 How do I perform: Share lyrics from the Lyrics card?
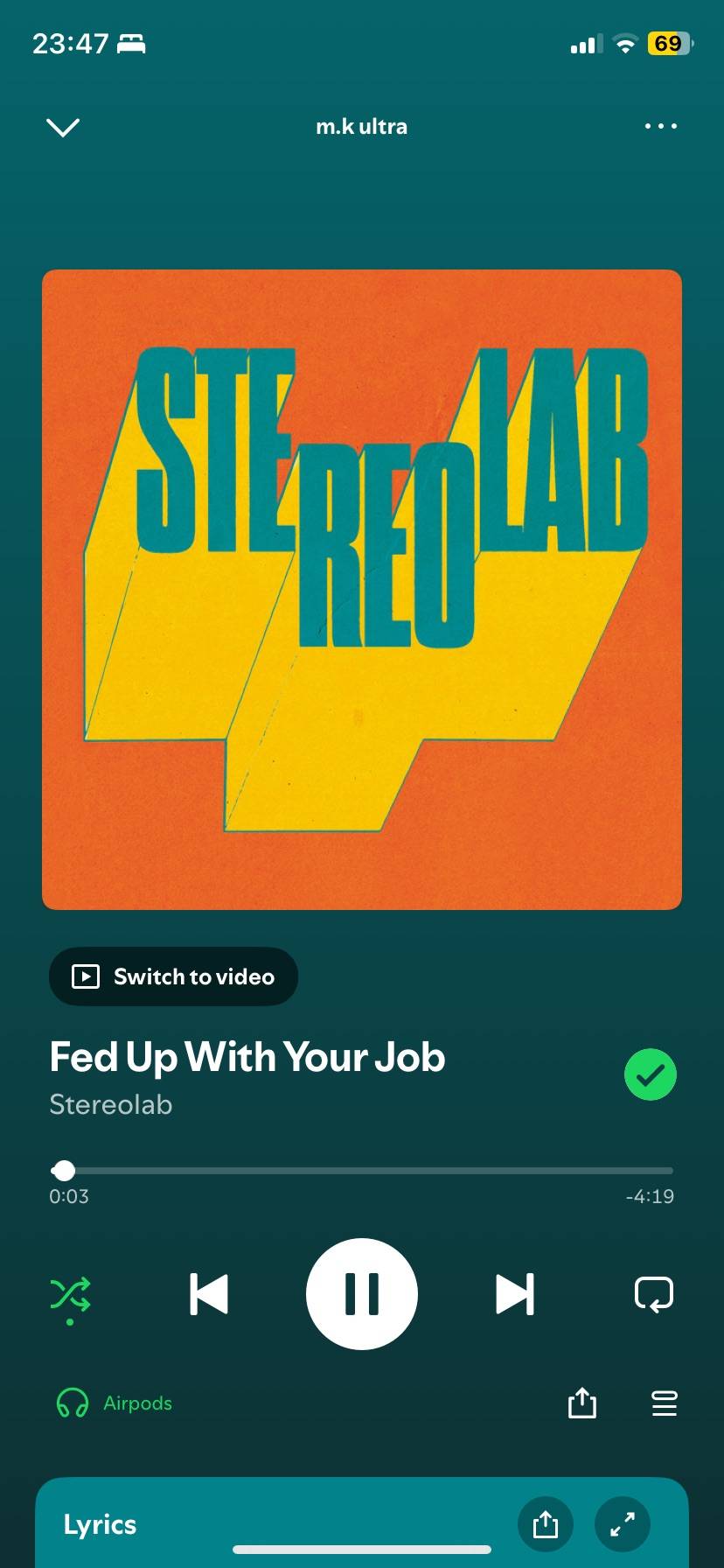[x=546, y=1524]
